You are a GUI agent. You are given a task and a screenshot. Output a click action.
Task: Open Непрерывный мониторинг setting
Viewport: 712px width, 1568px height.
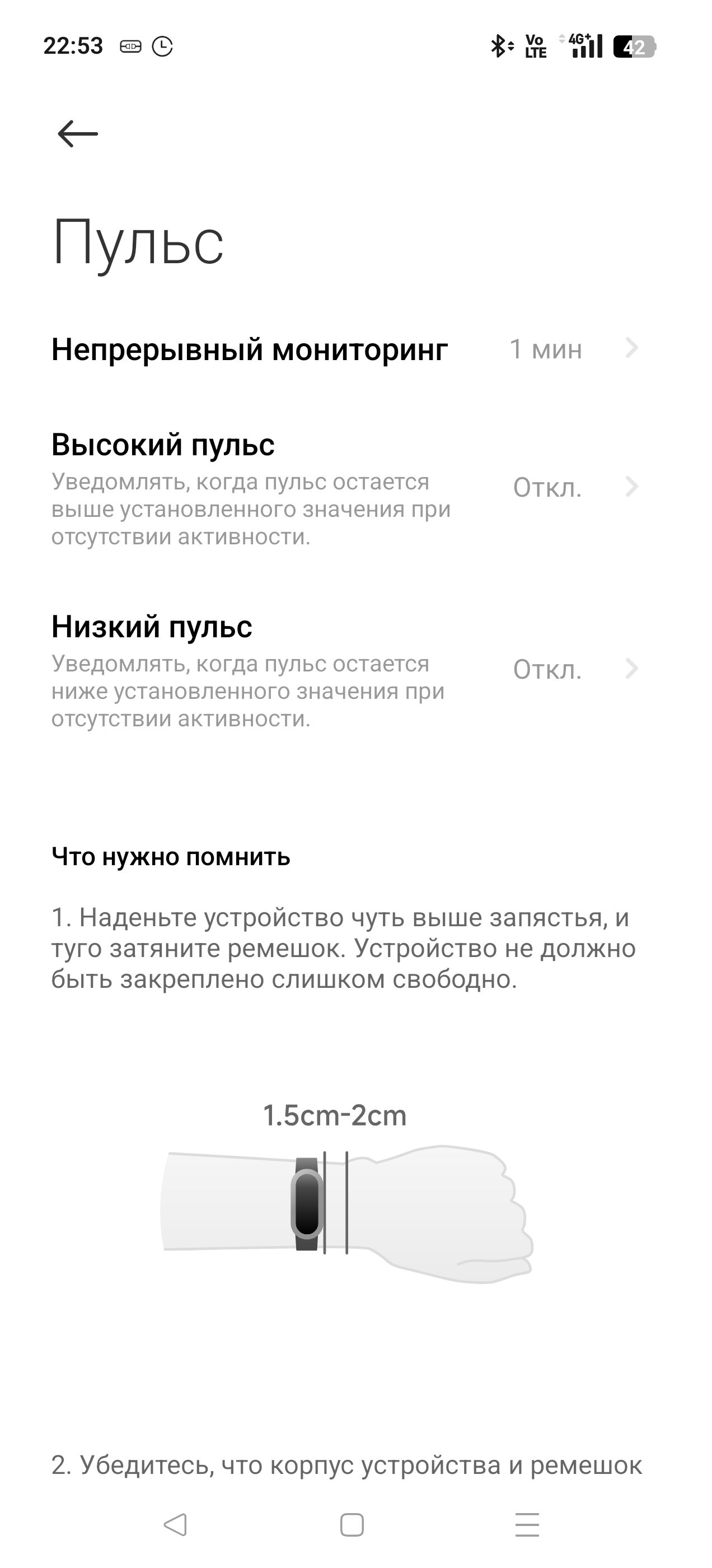(x=356, y=349)
